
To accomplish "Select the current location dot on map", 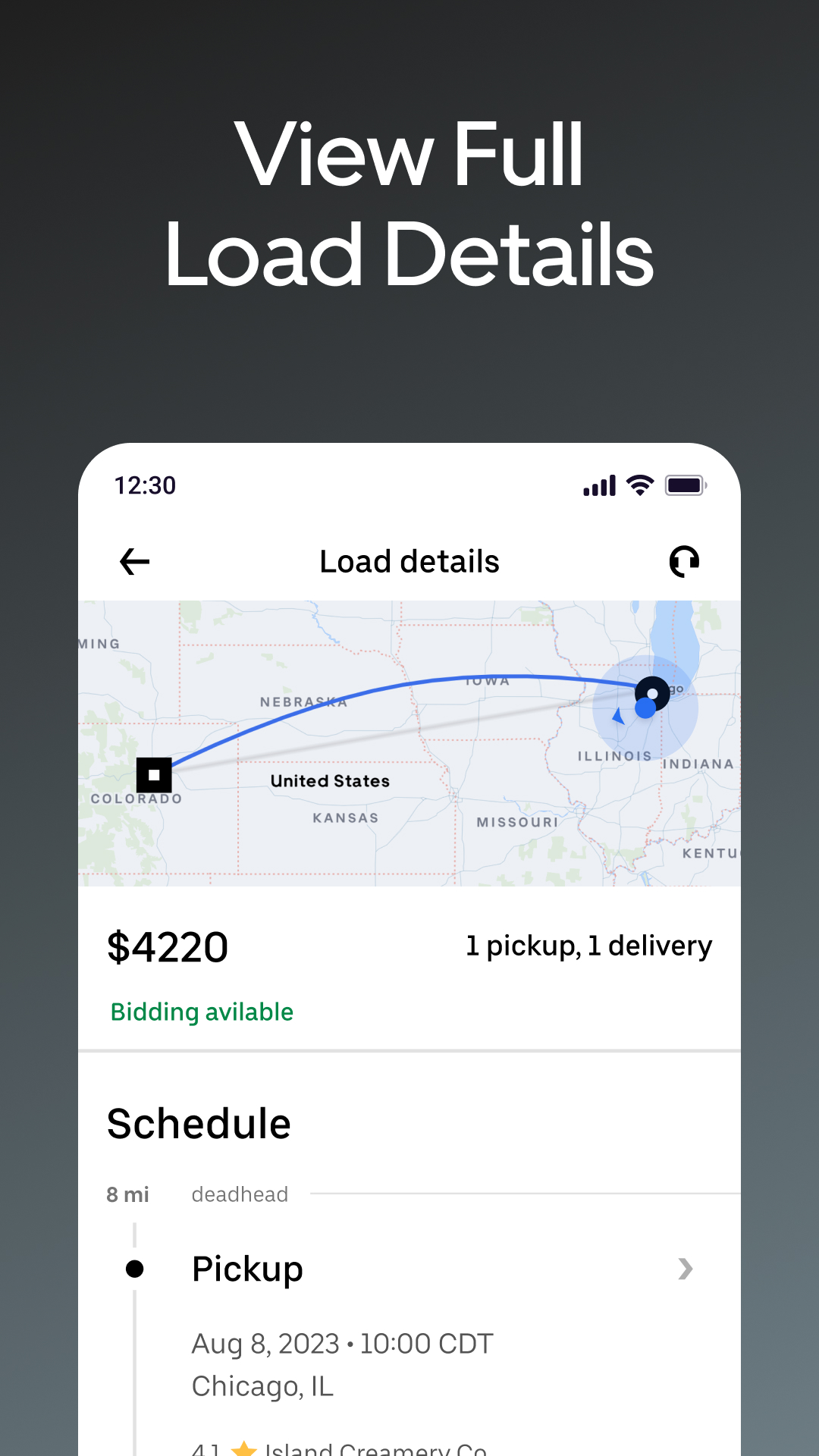I will [644, 708].
